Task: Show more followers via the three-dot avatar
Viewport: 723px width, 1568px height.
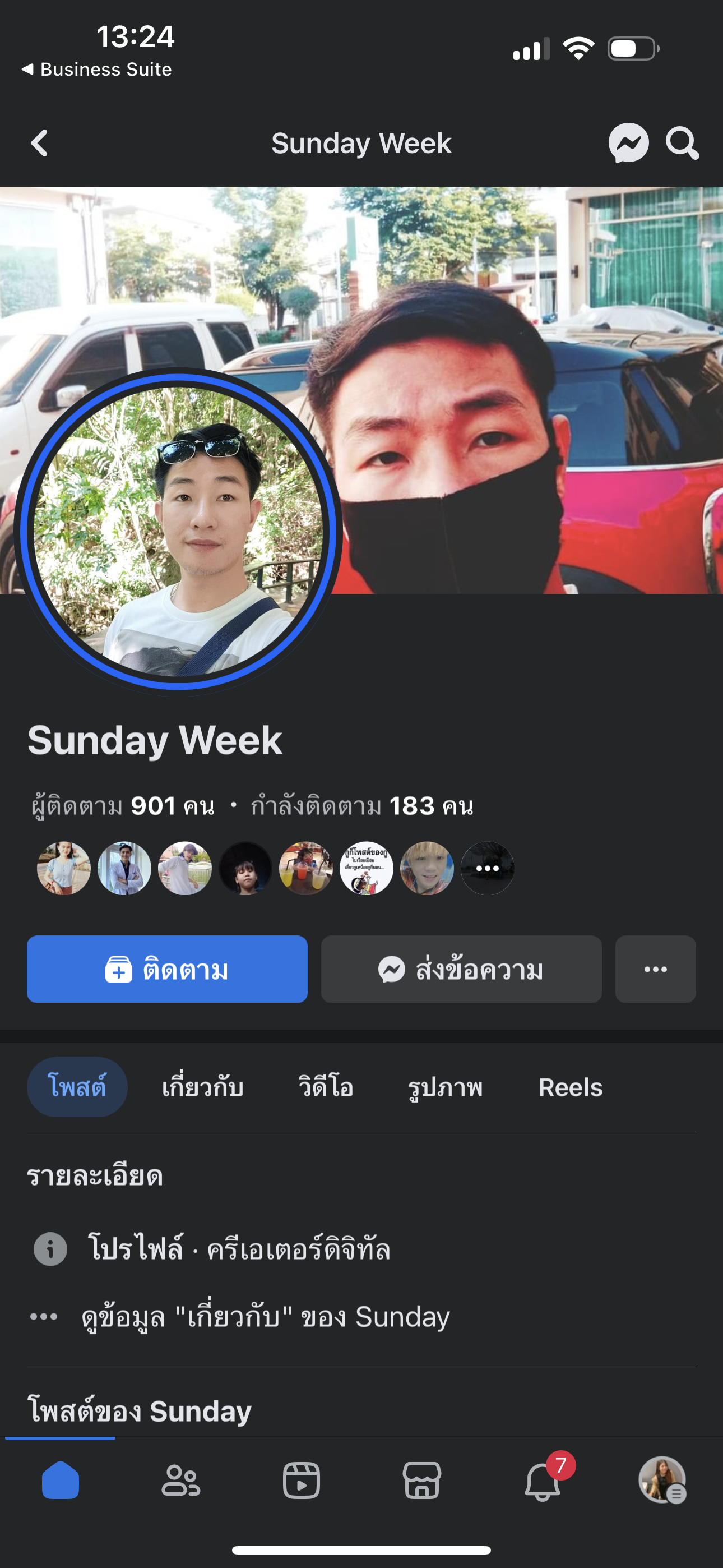Action: click(487, 868)
